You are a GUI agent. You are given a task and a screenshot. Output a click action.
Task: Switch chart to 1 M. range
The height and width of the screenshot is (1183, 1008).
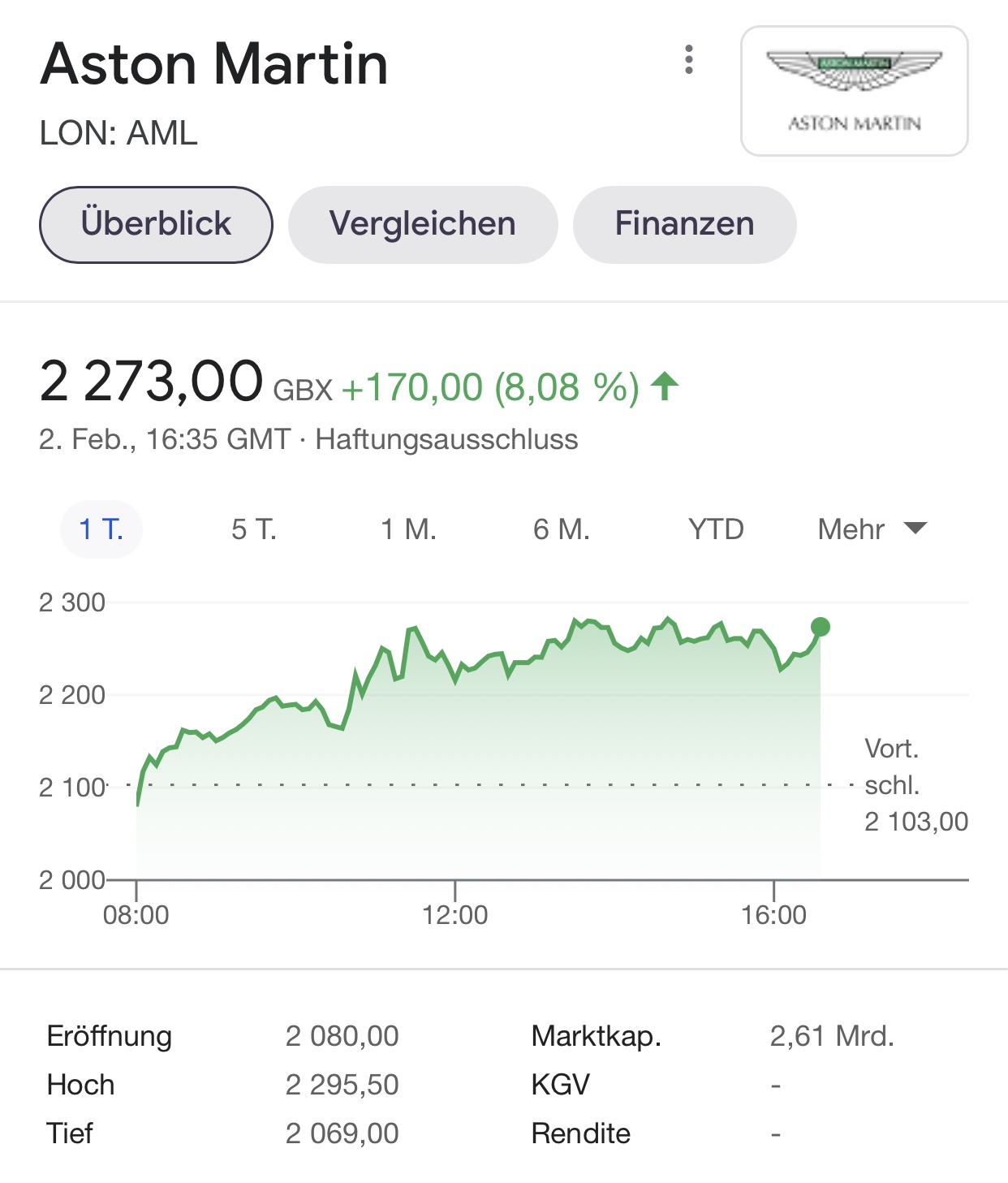408,529
